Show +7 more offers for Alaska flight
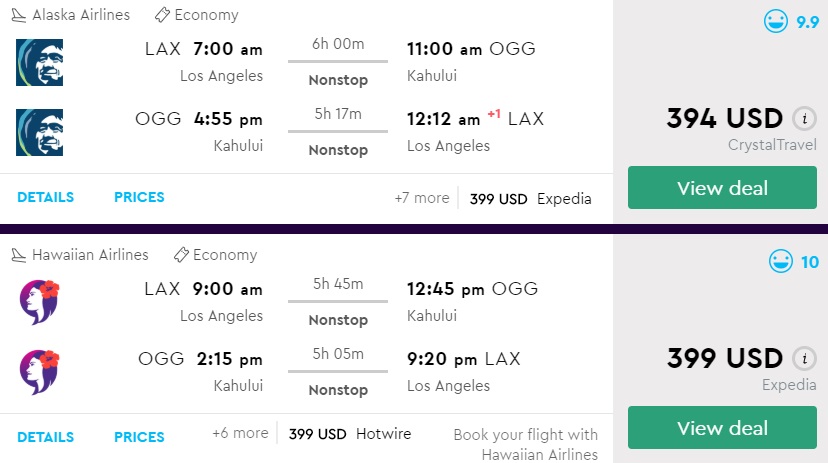The height and width of the screenshot is (463, 828). coord(421,198)
